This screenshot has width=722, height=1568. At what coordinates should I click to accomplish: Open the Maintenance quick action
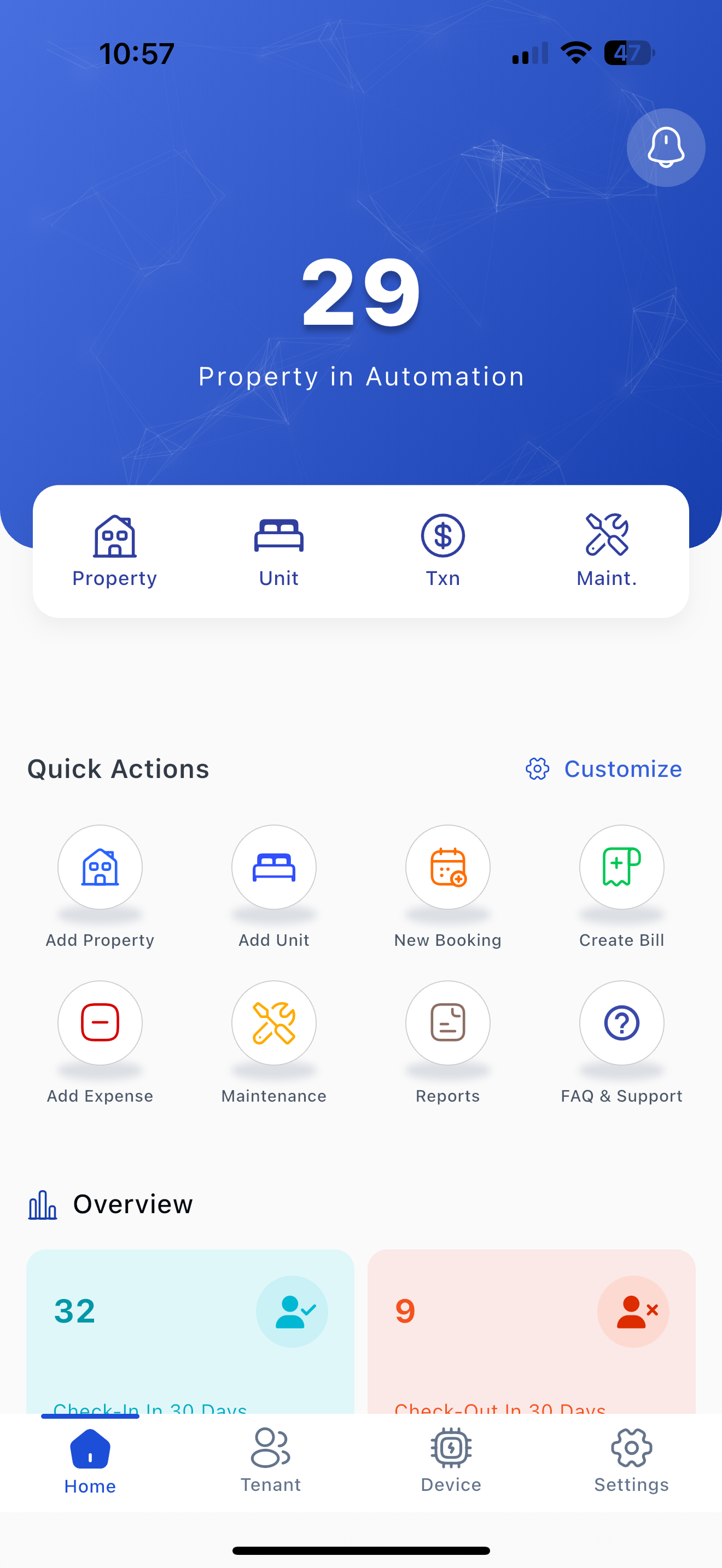tap(274, 1023)
